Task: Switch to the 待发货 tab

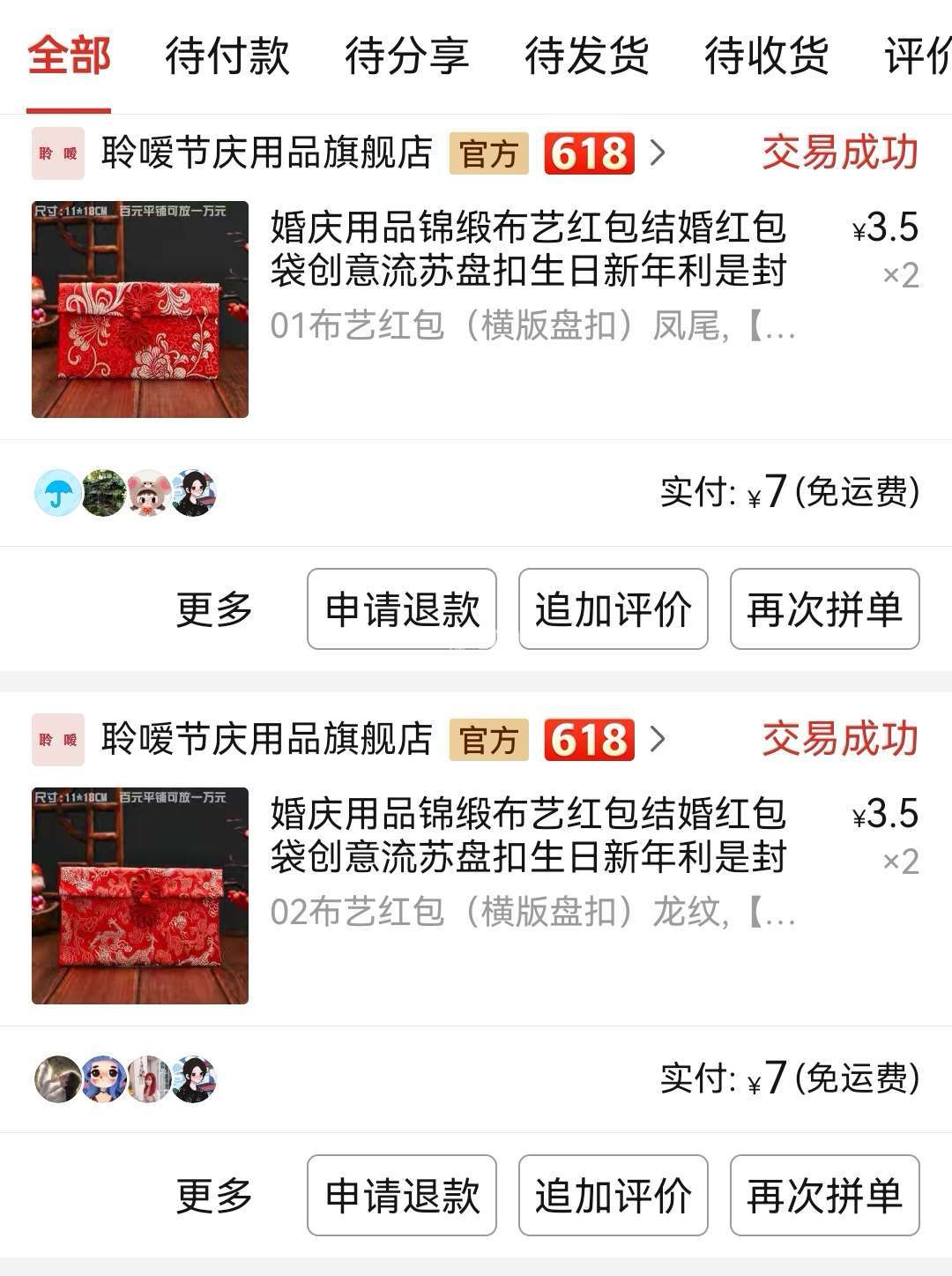Action: [586, 56]
